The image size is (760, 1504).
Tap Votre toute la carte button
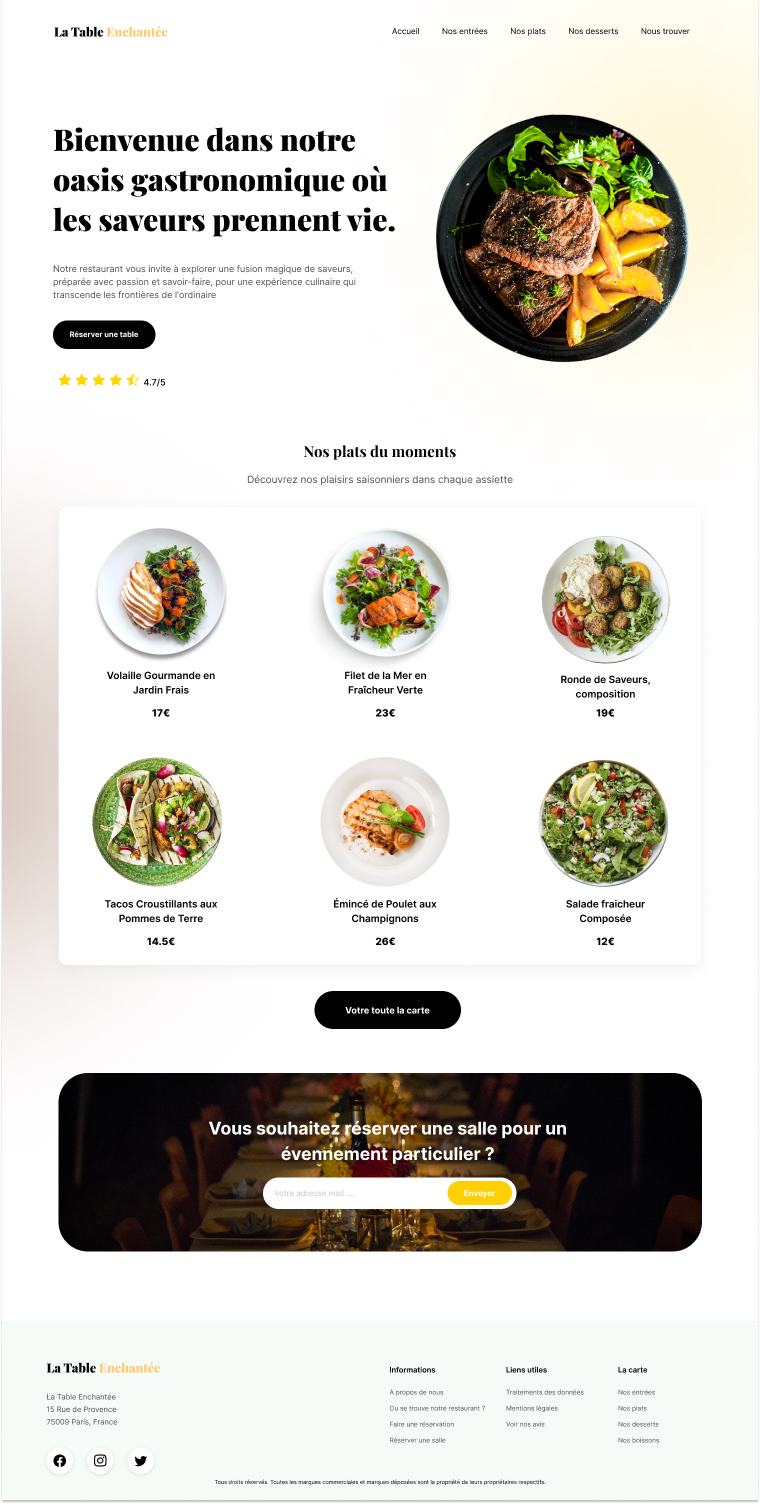click(x=387, y=1010)
